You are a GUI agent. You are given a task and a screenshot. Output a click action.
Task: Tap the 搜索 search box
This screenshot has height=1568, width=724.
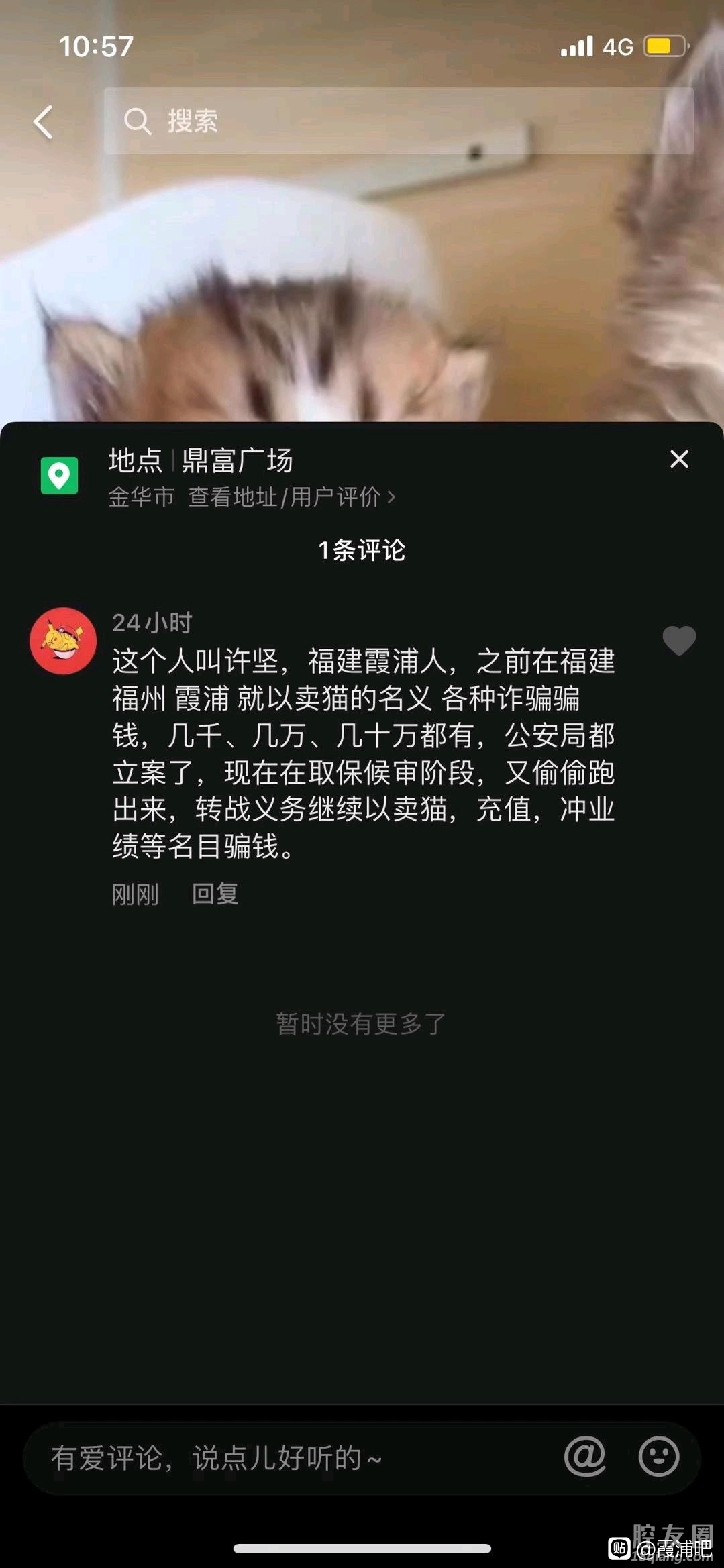pyautogui.click(x=399, y=121)
